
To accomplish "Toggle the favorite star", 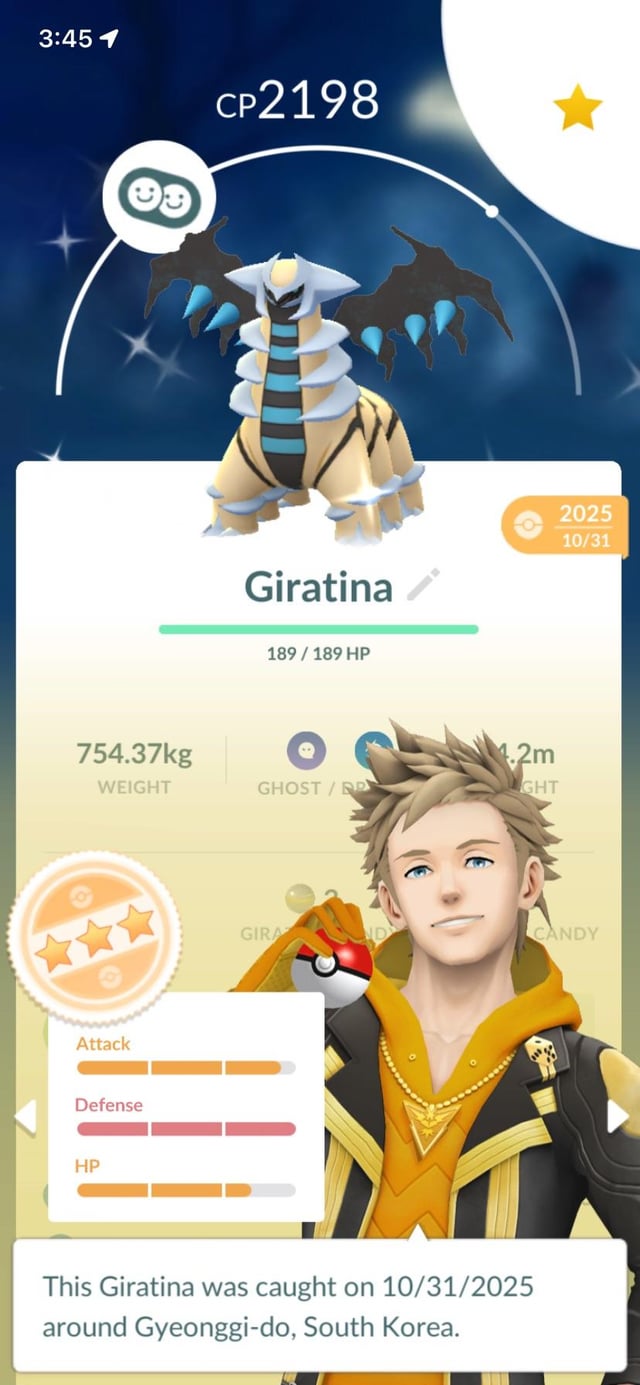I will tap(578, 108).
